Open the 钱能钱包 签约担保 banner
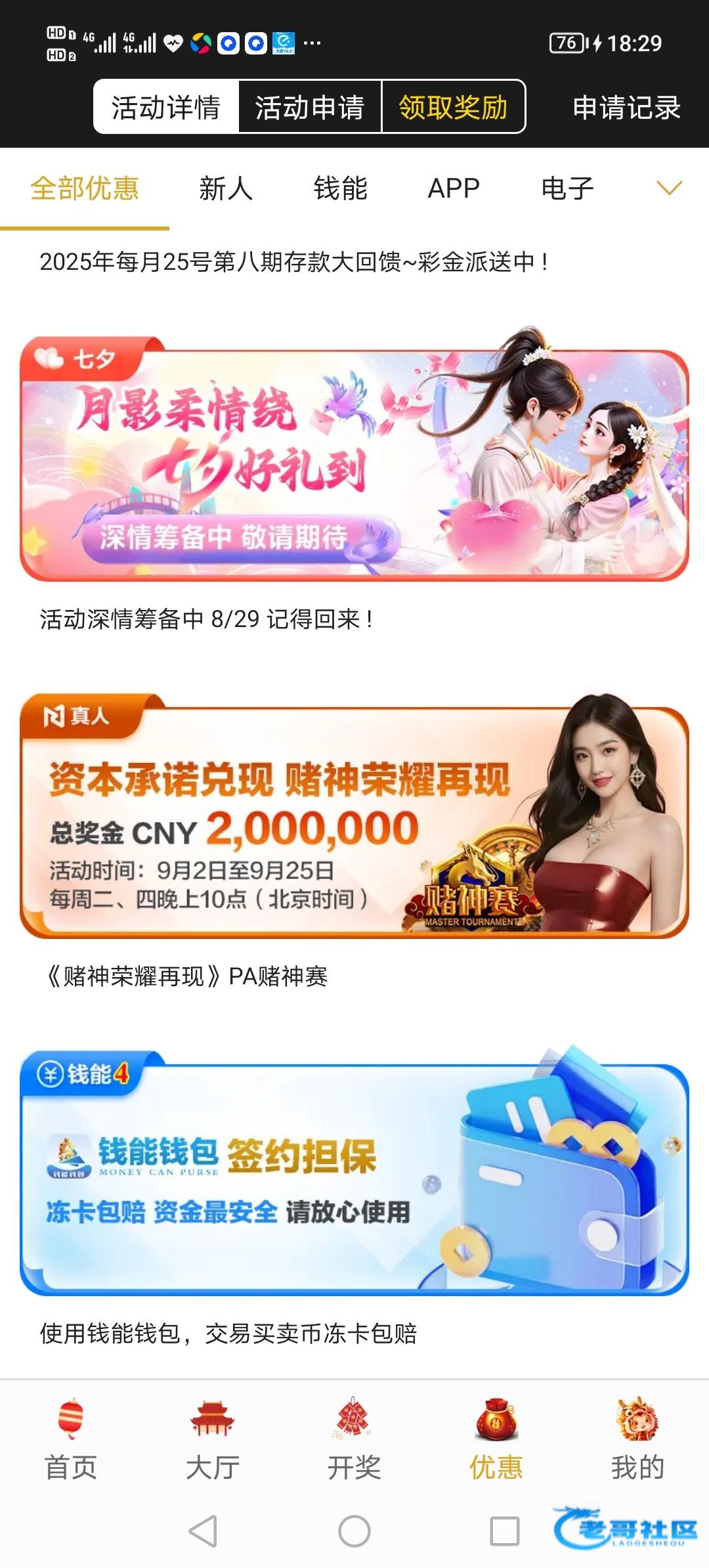This screenshot has height=1568, width=709. [x=354, y=1172]
